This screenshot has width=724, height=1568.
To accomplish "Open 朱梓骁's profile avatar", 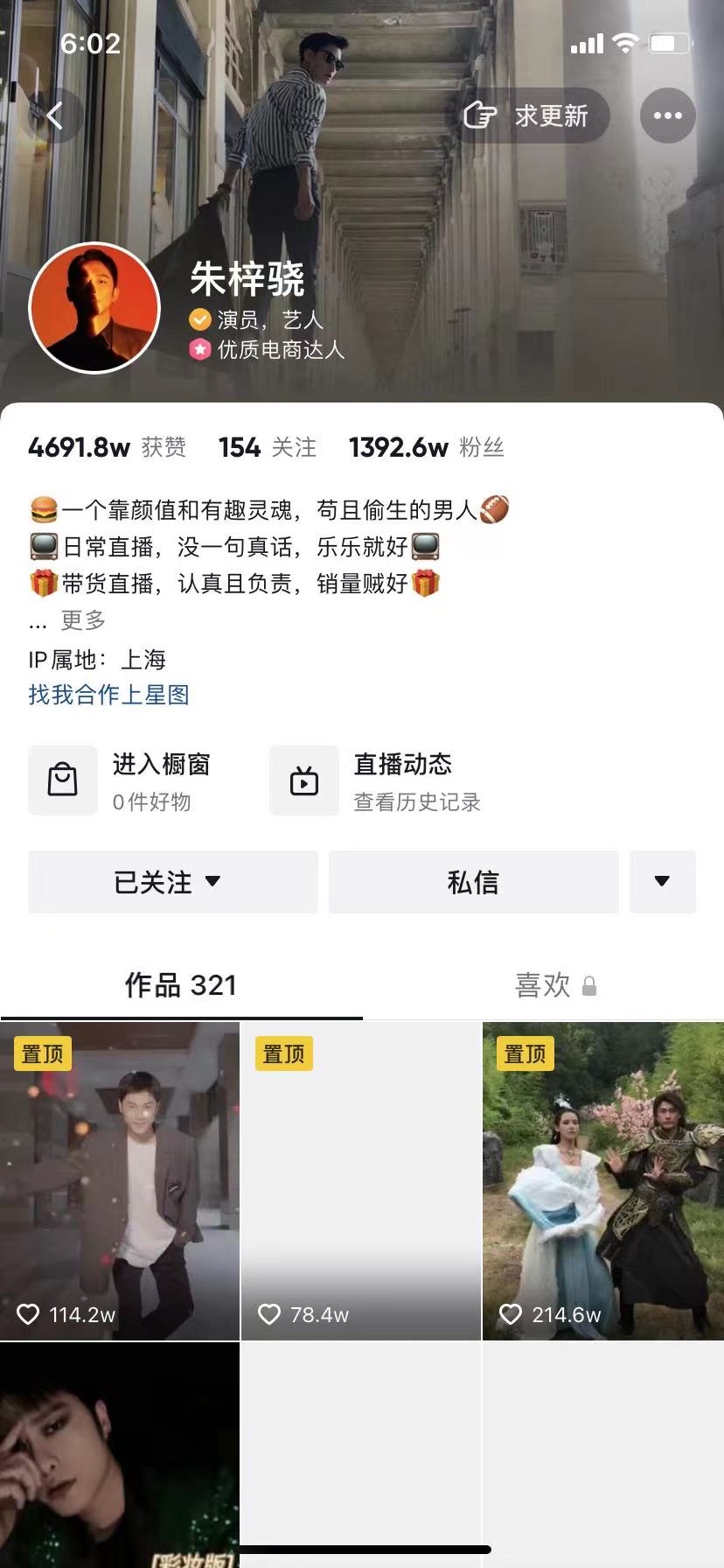I will 94,308.
